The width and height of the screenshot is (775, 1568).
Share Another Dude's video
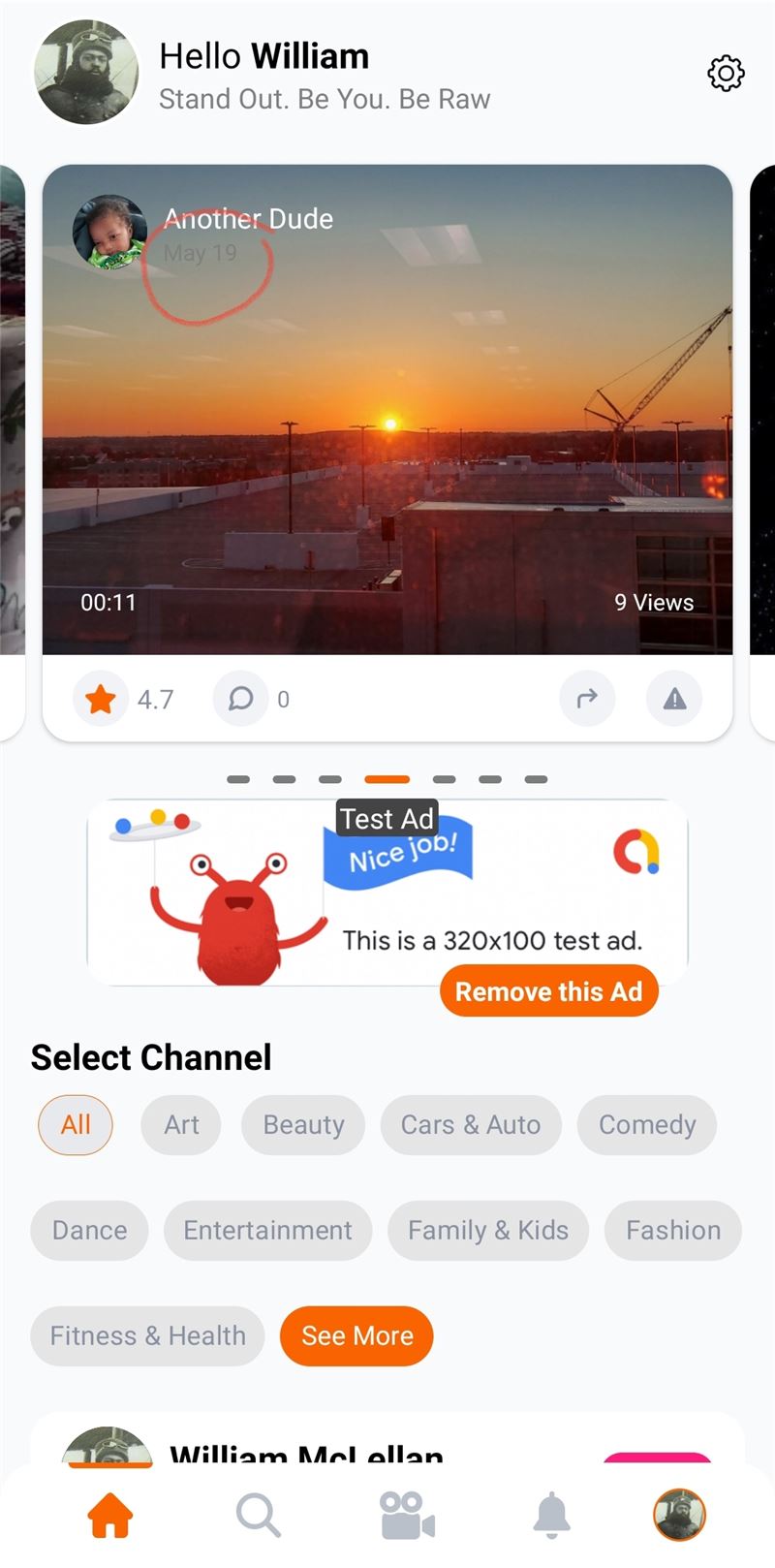(x=587, y=699)
